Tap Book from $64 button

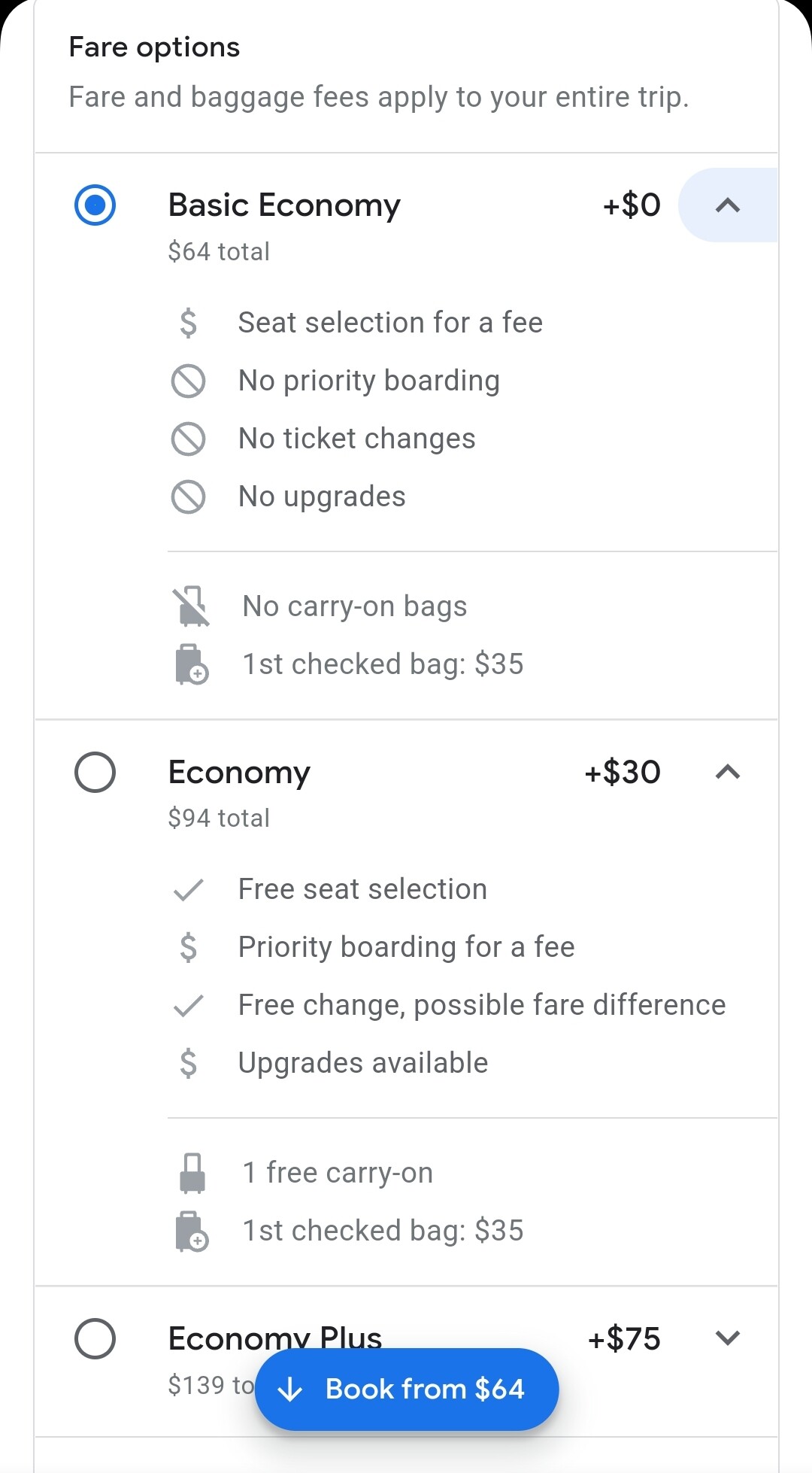(407, 1389)
